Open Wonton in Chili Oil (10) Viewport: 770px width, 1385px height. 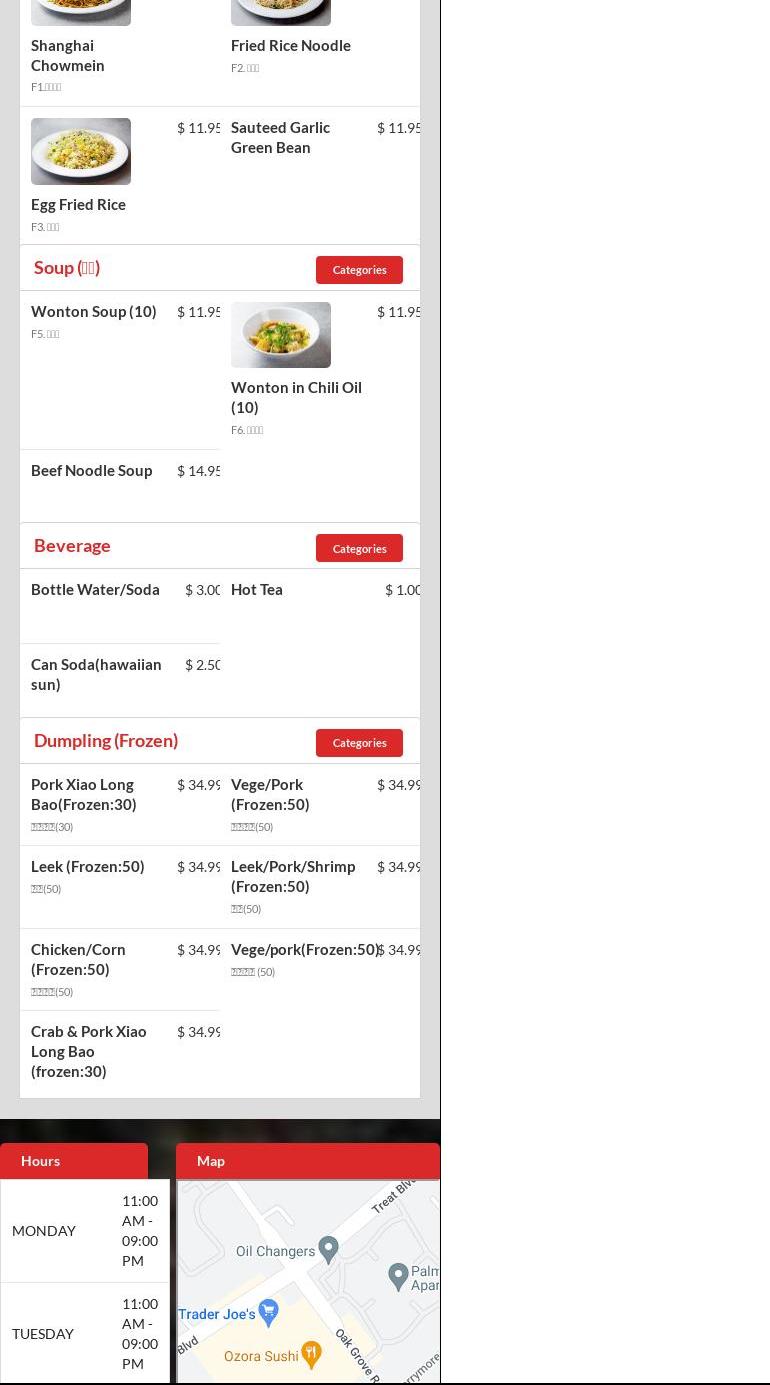tap(296, 397)
